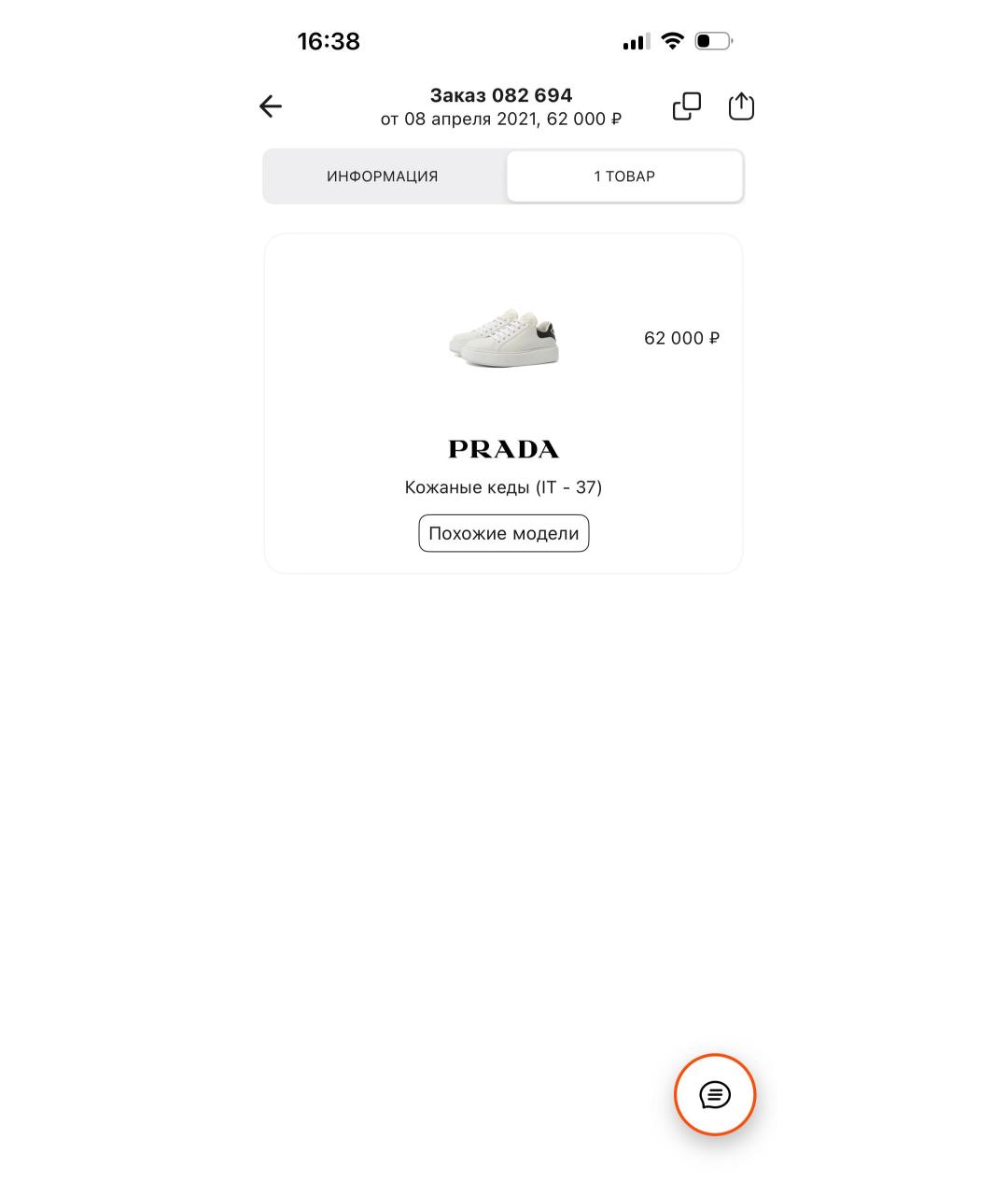Tap the white Prada sneakers image
This screenshot has height=1195, width=1008.
point(504,341)
